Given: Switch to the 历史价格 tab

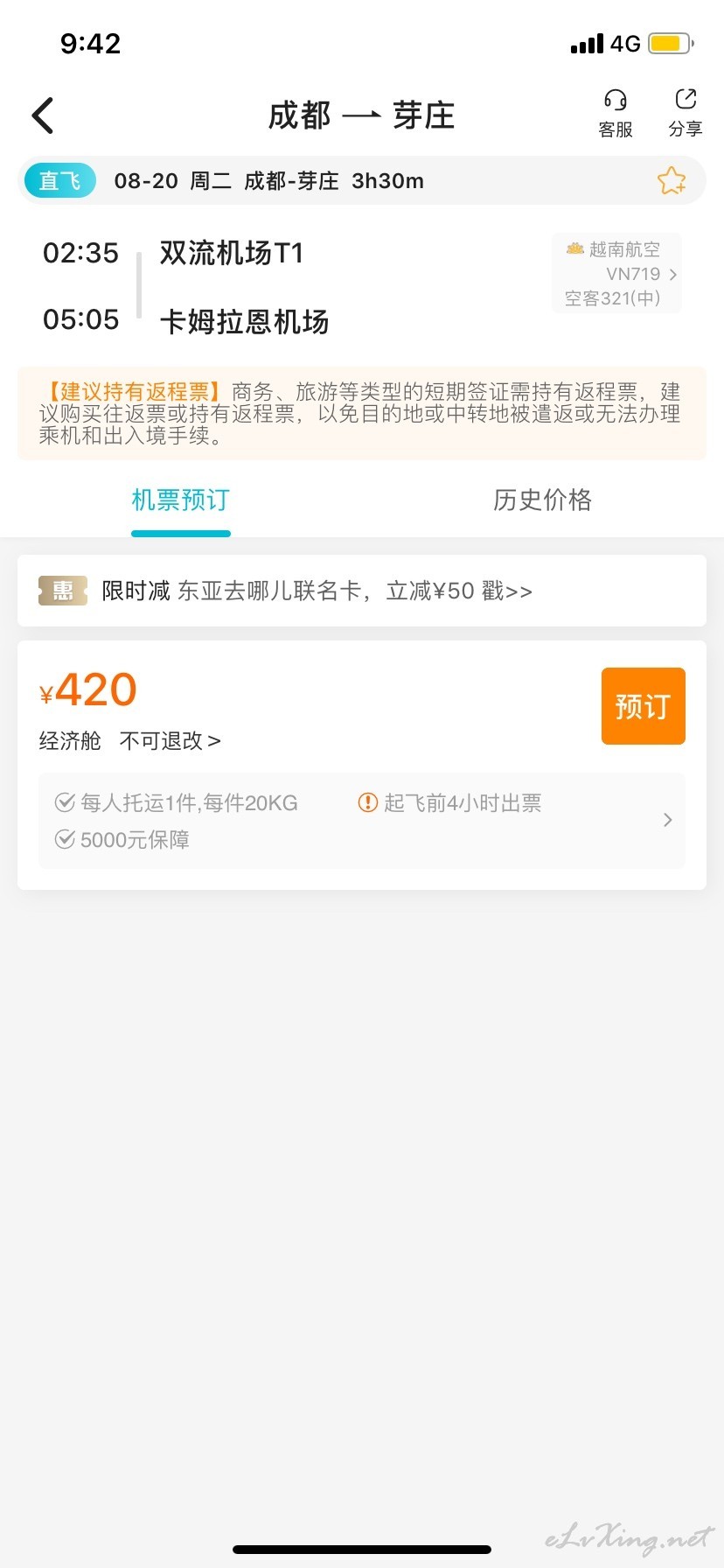Looking at the screenshot, I should 542,500.
